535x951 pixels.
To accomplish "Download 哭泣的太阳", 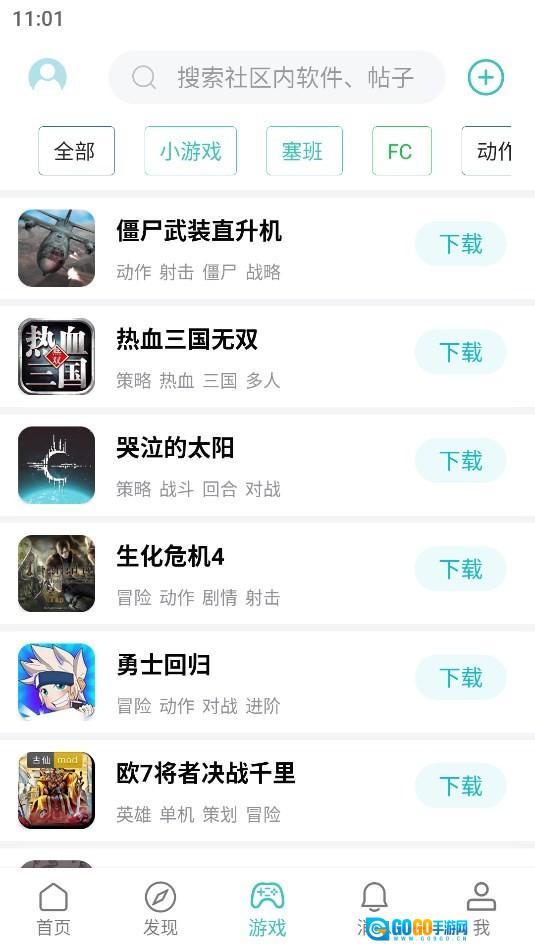I will (460, 461).
